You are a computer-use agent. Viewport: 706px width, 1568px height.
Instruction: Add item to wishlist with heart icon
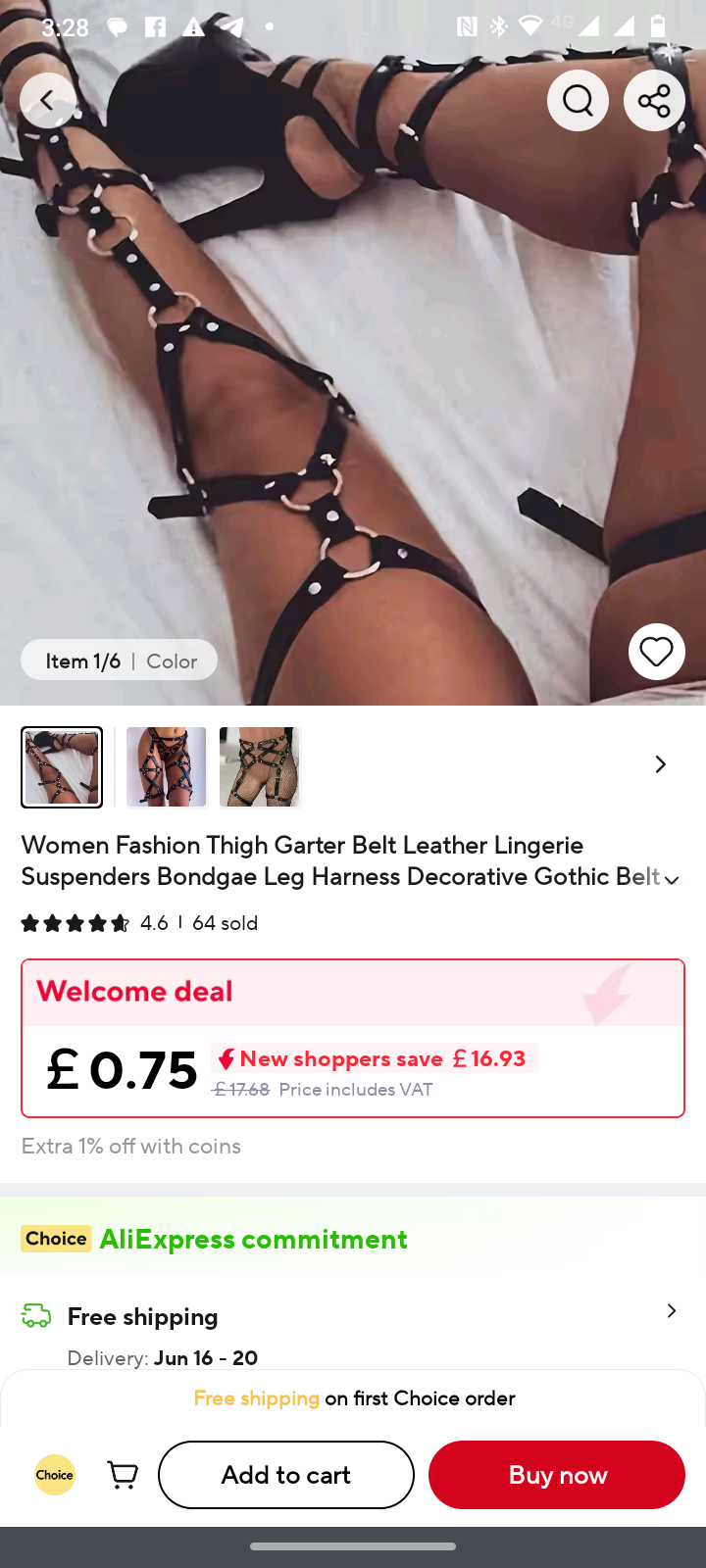(x=656, y=652)
